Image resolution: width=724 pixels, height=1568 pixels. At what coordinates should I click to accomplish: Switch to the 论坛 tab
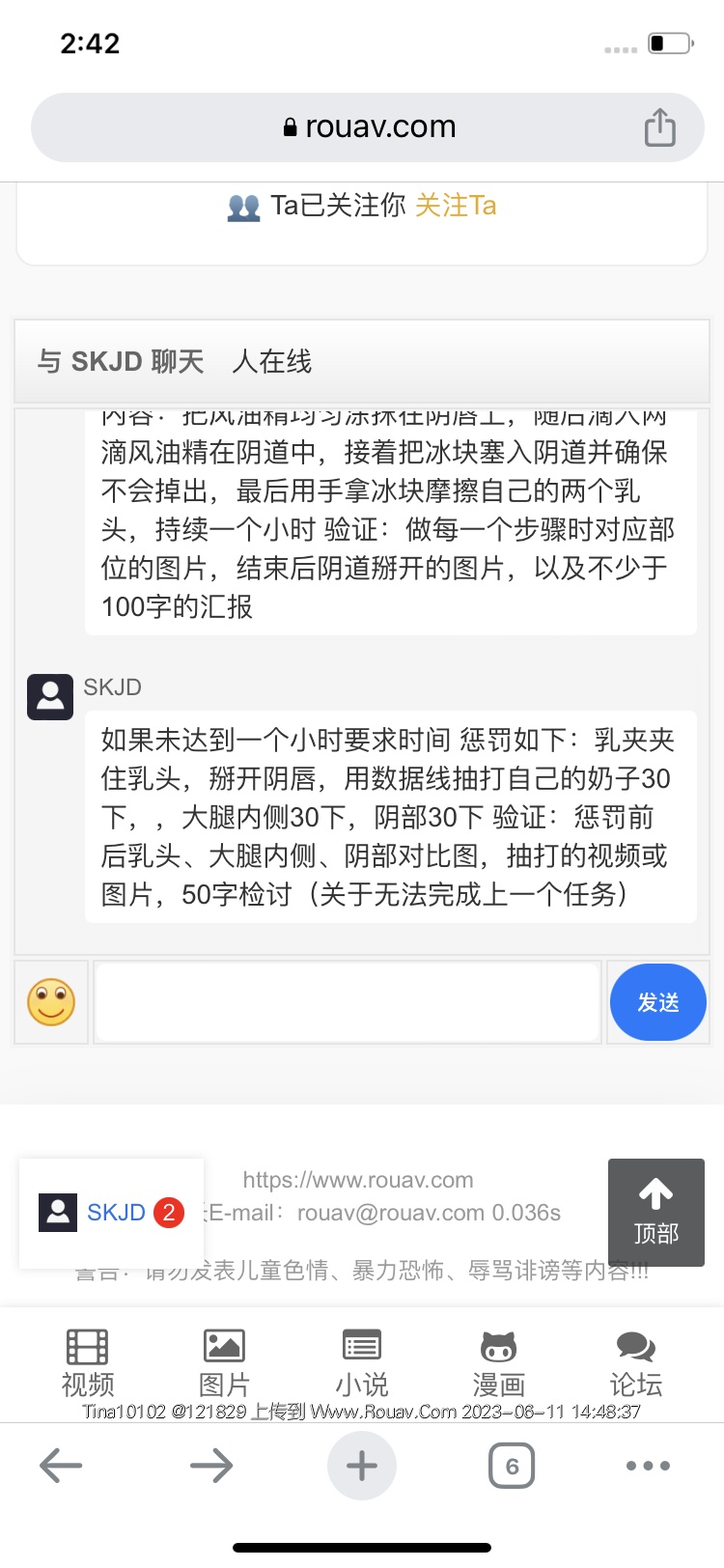point(635,1362)
